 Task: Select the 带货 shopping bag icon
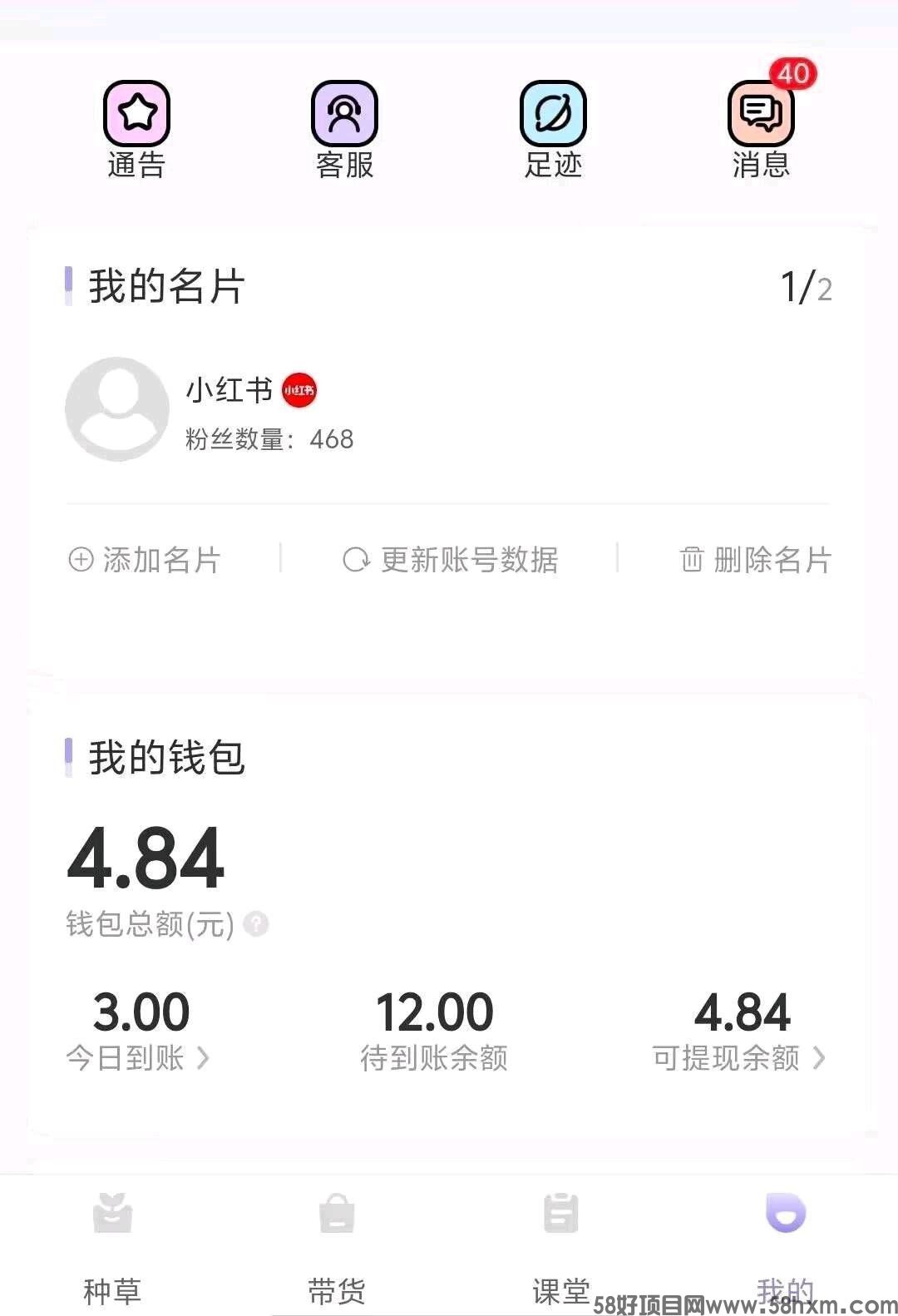(x=335, y=1216)
